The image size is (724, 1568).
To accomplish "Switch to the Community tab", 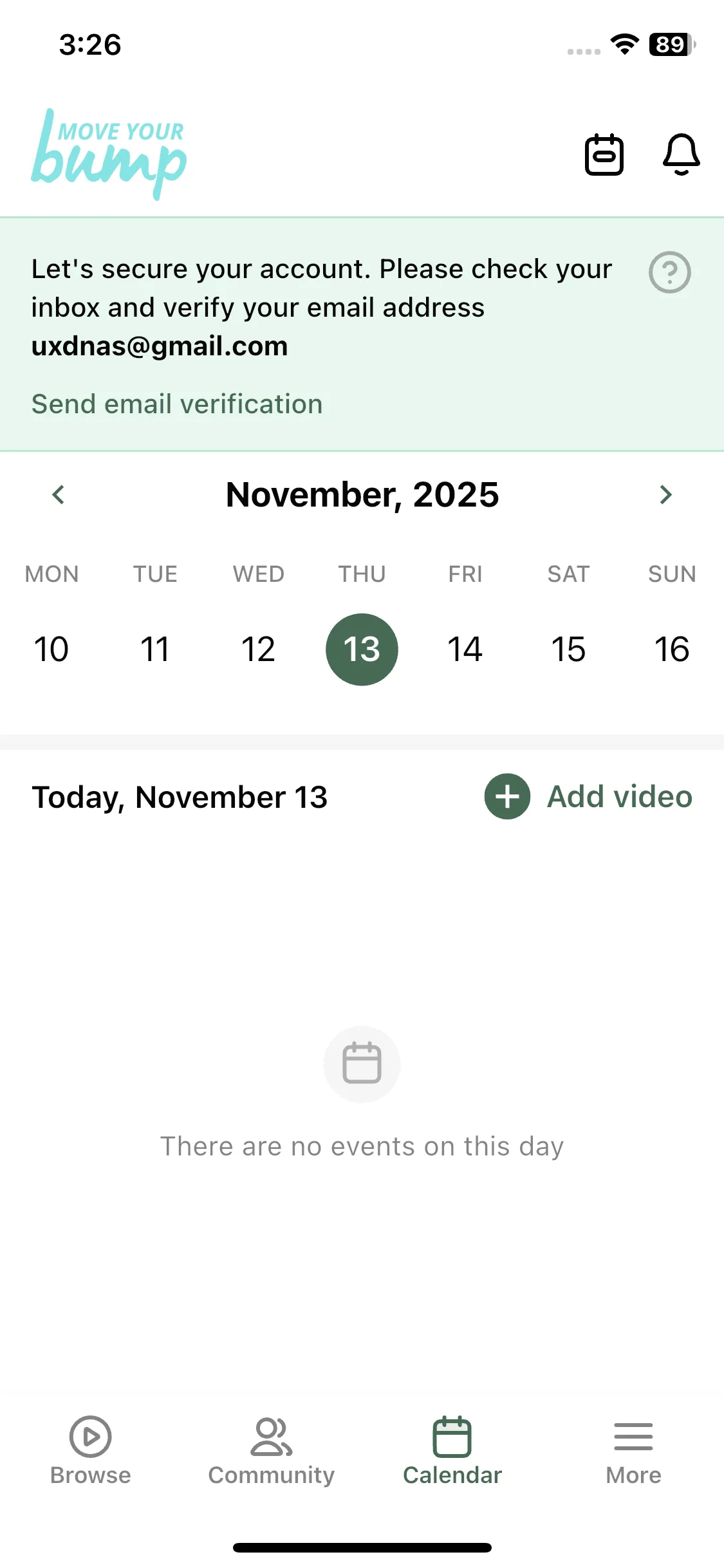I will click(x=272, y=1450).
